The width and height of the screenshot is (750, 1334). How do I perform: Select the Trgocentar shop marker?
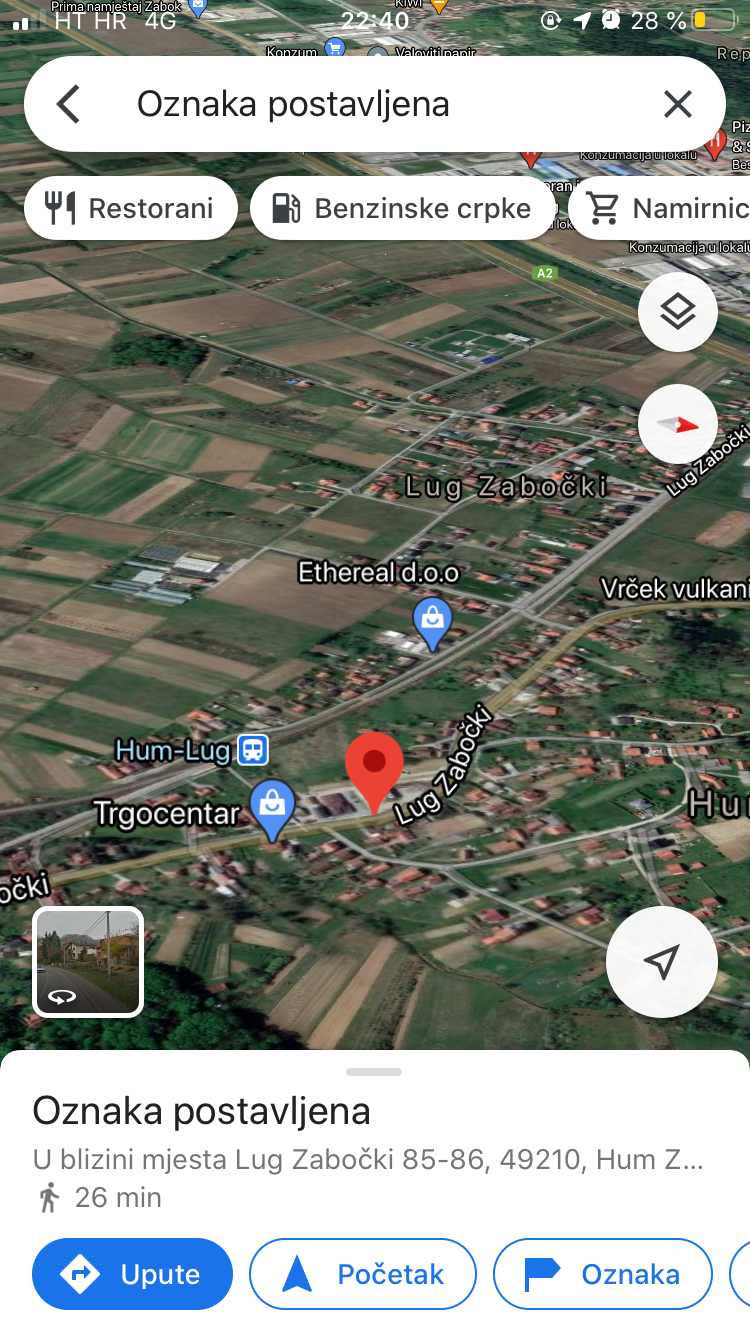click(x=271, y=806)
